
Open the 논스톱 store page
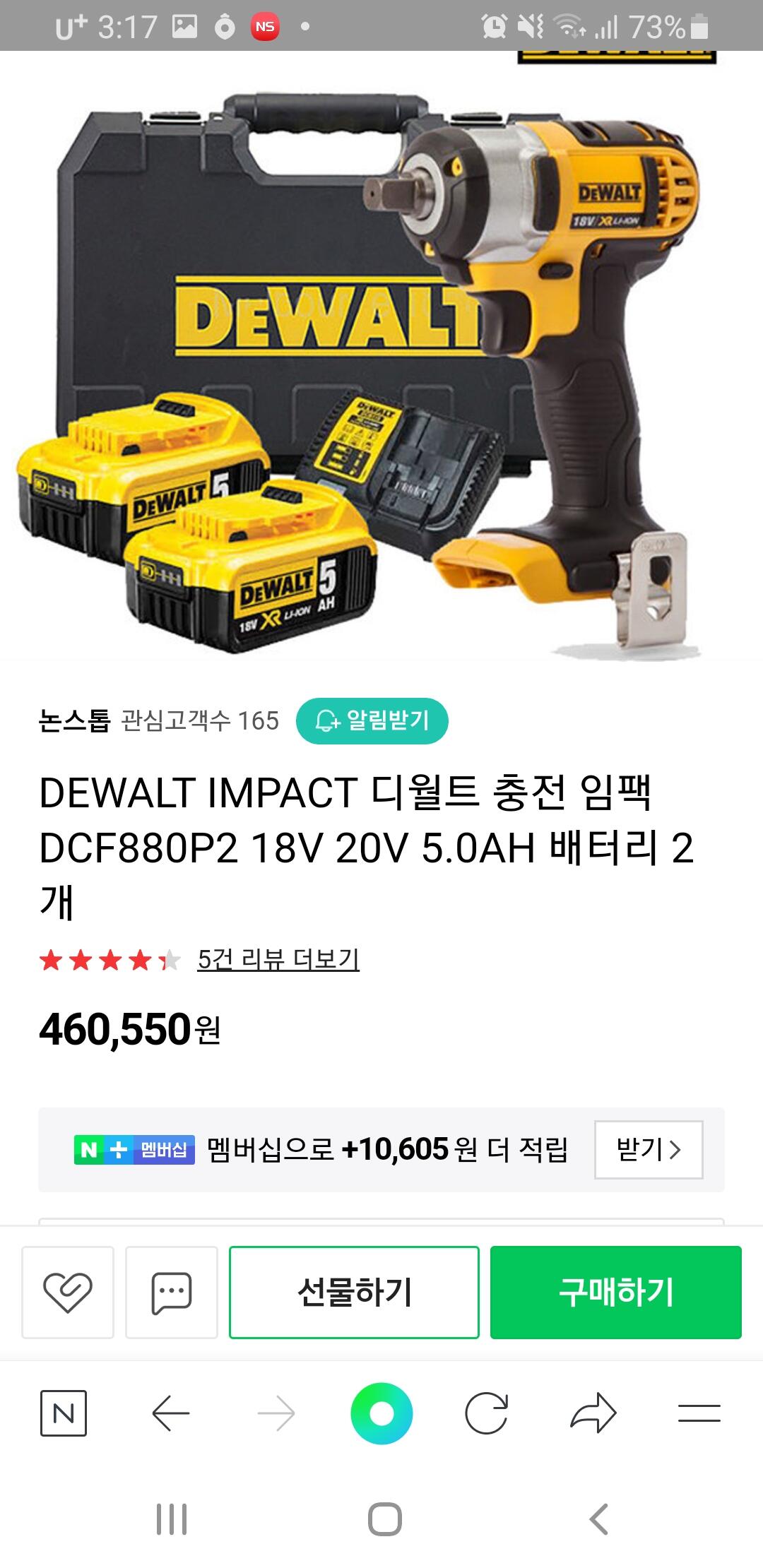pos(75,720)
